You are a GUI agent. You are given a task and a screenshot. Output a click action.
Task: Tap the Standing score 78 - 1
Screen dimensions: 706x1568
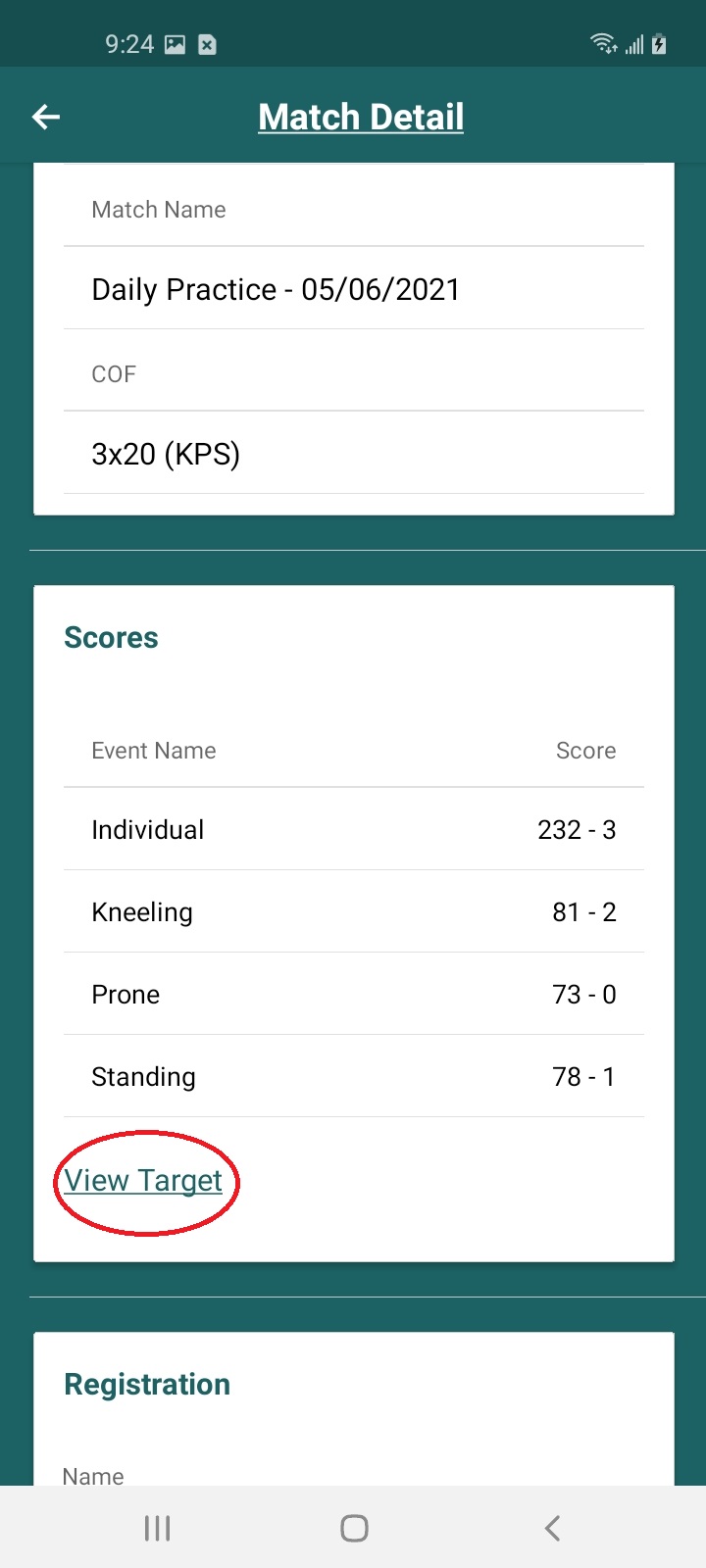(584, 1076)
